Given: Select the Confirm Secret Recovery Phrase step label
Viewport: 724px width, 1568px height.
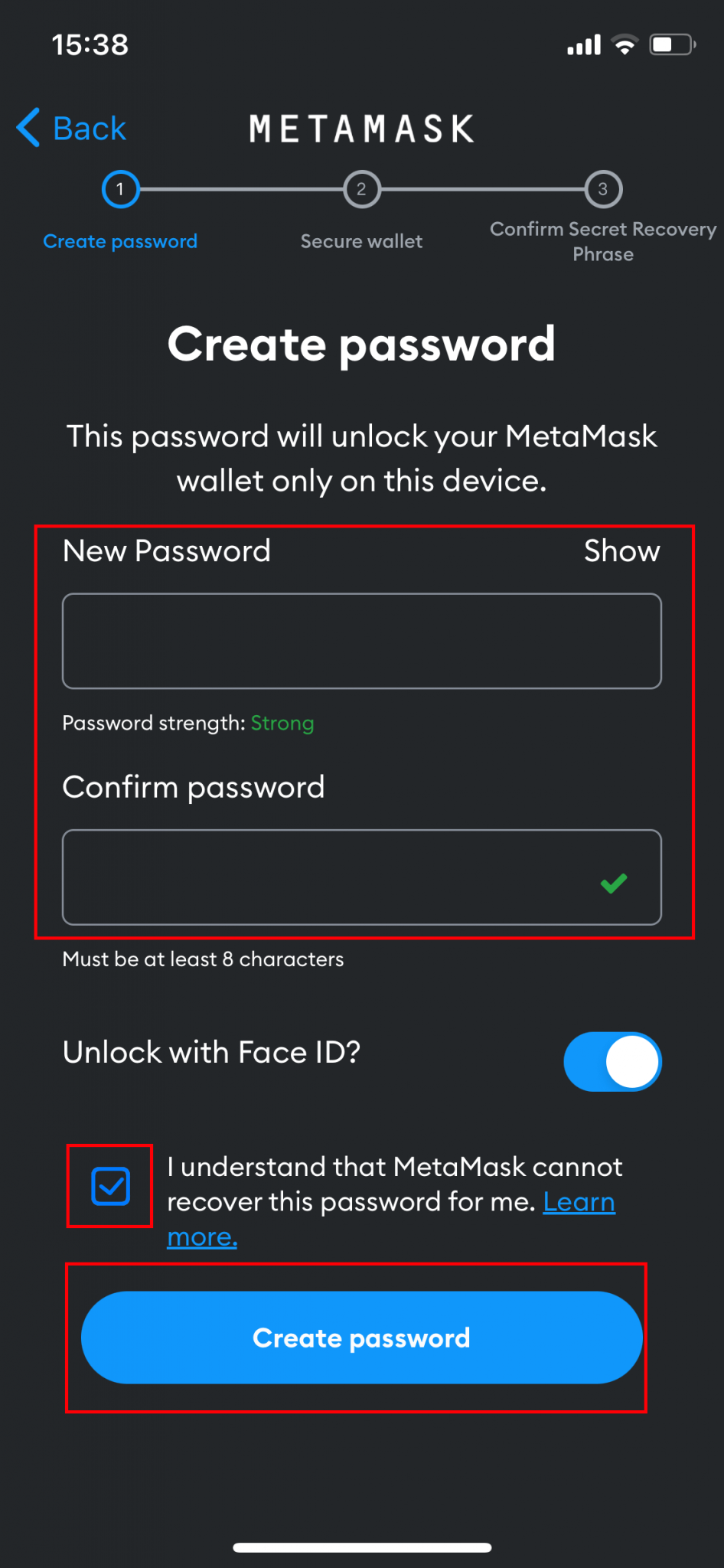Looking at the screenshot, I should tap(602, 241).
